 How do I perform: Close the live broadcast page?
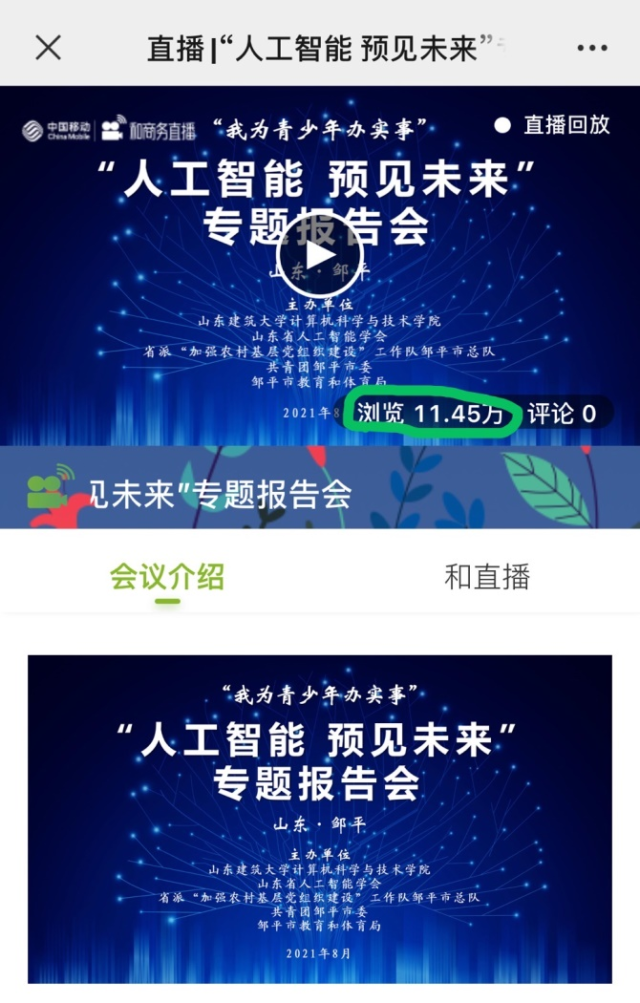click(48, 47)
